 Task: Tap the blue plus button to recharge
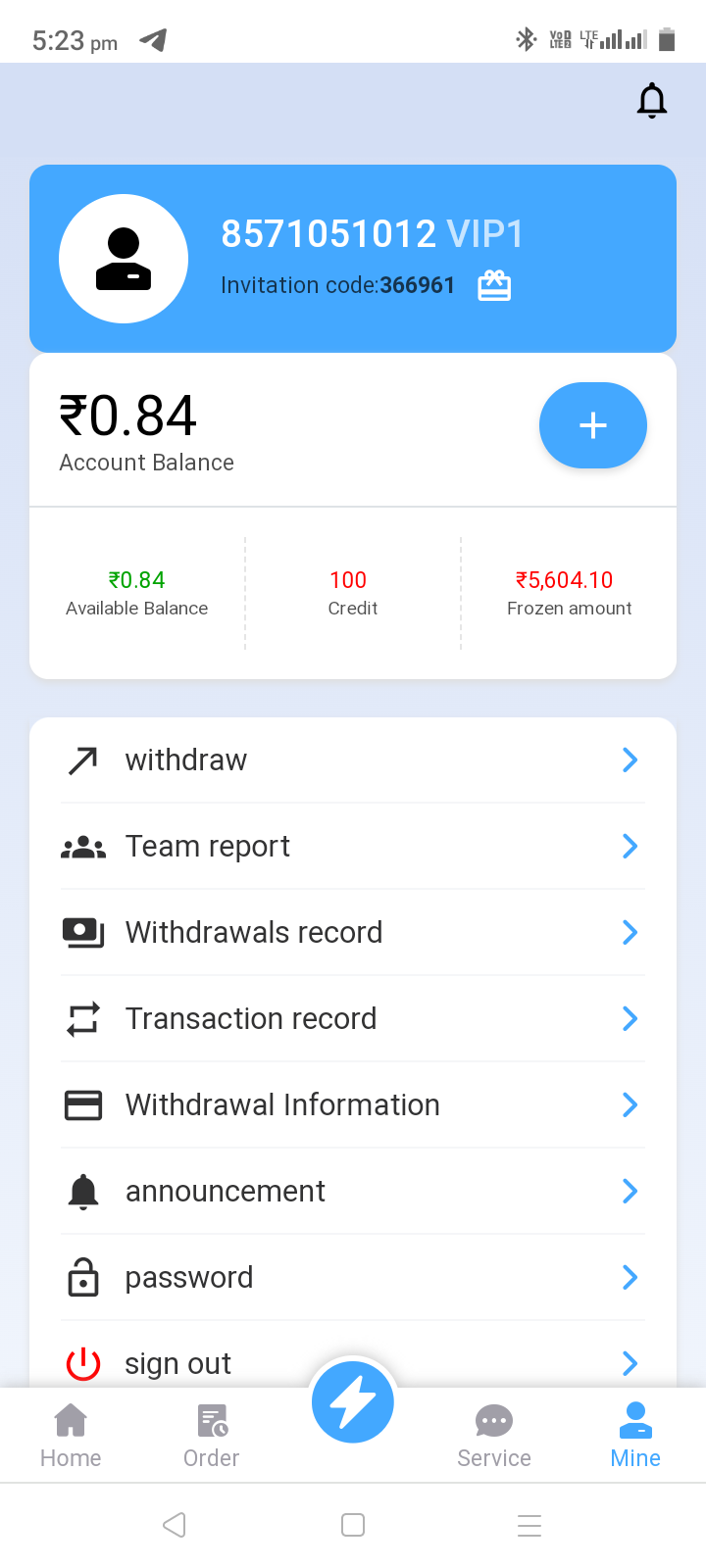pos(592,425)
